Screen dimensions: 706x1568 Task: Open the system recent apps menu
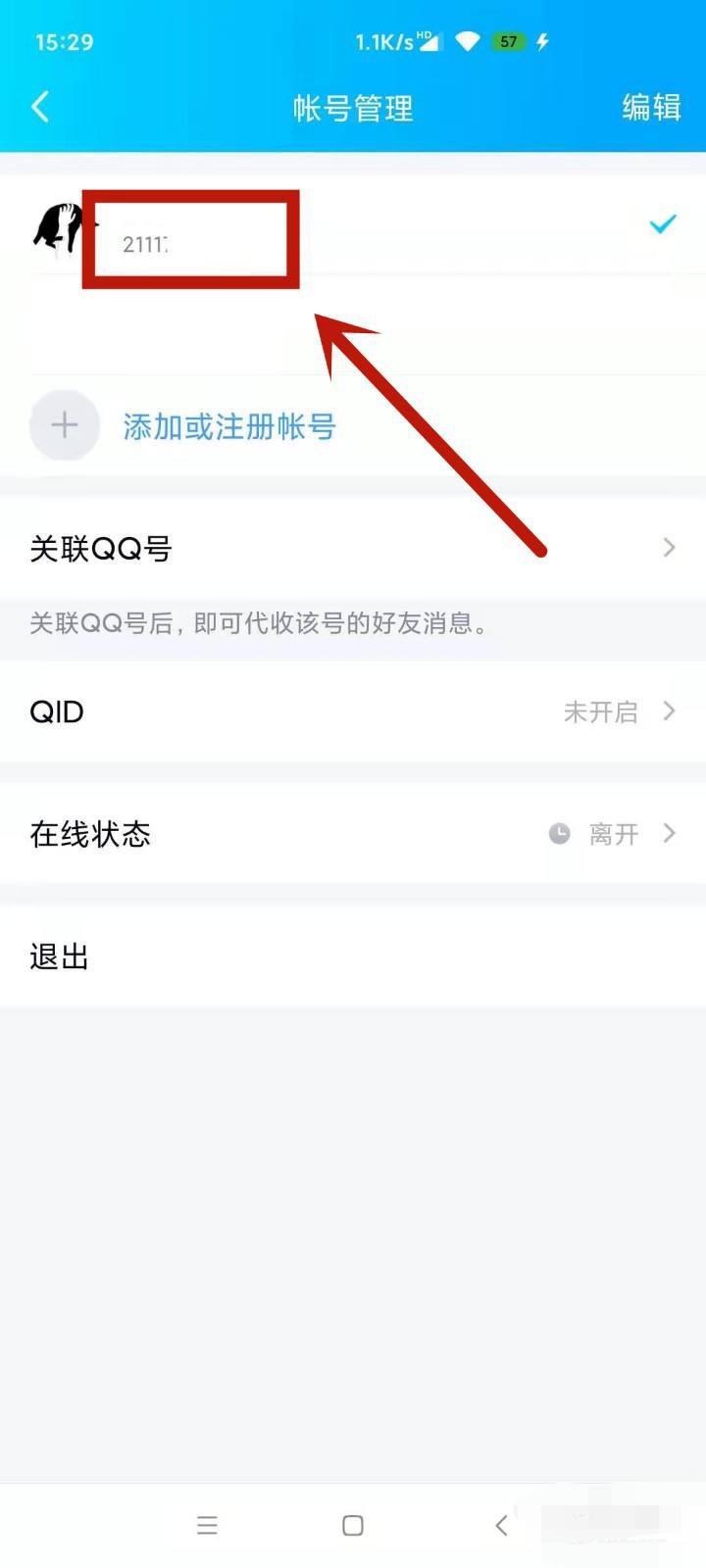pos(207,1525)
